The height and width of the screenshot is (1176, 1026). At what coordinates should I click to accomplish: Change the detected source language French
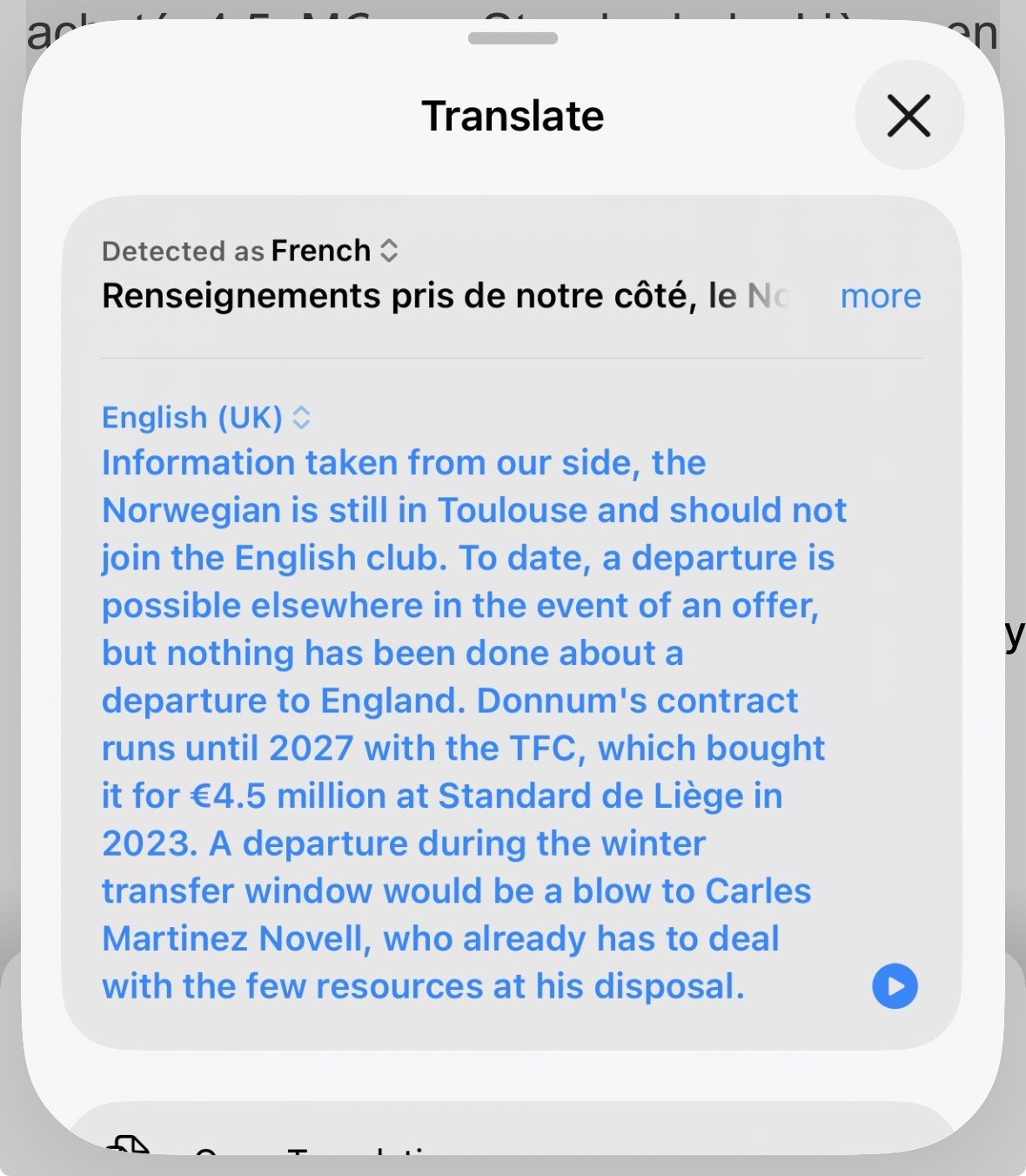tap(334, 252)
